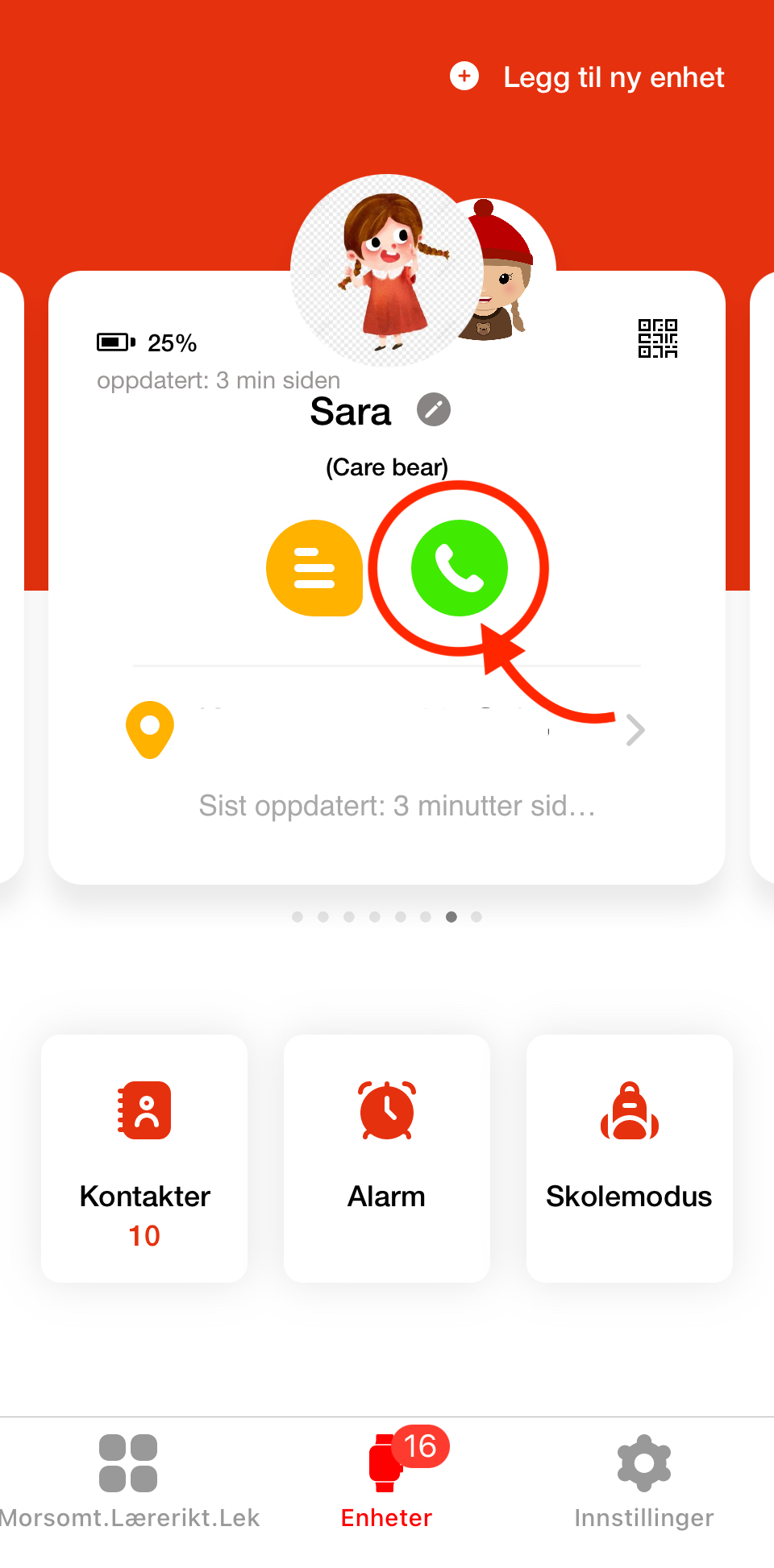
Task: Open Skolemodus settings
Action: tap(629, 1158)
